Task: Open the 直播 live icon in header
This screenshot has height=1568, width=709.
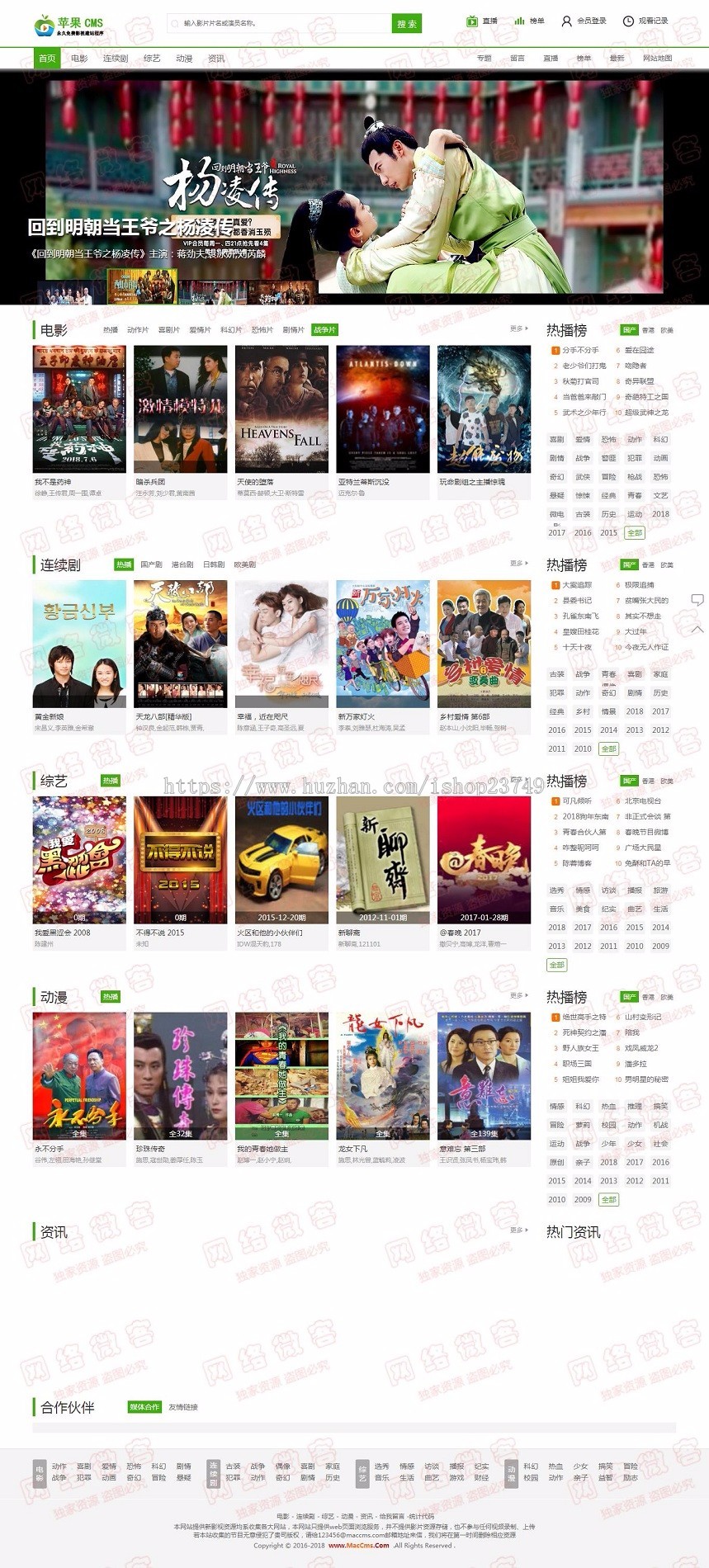Action: (x=481, y=21)
